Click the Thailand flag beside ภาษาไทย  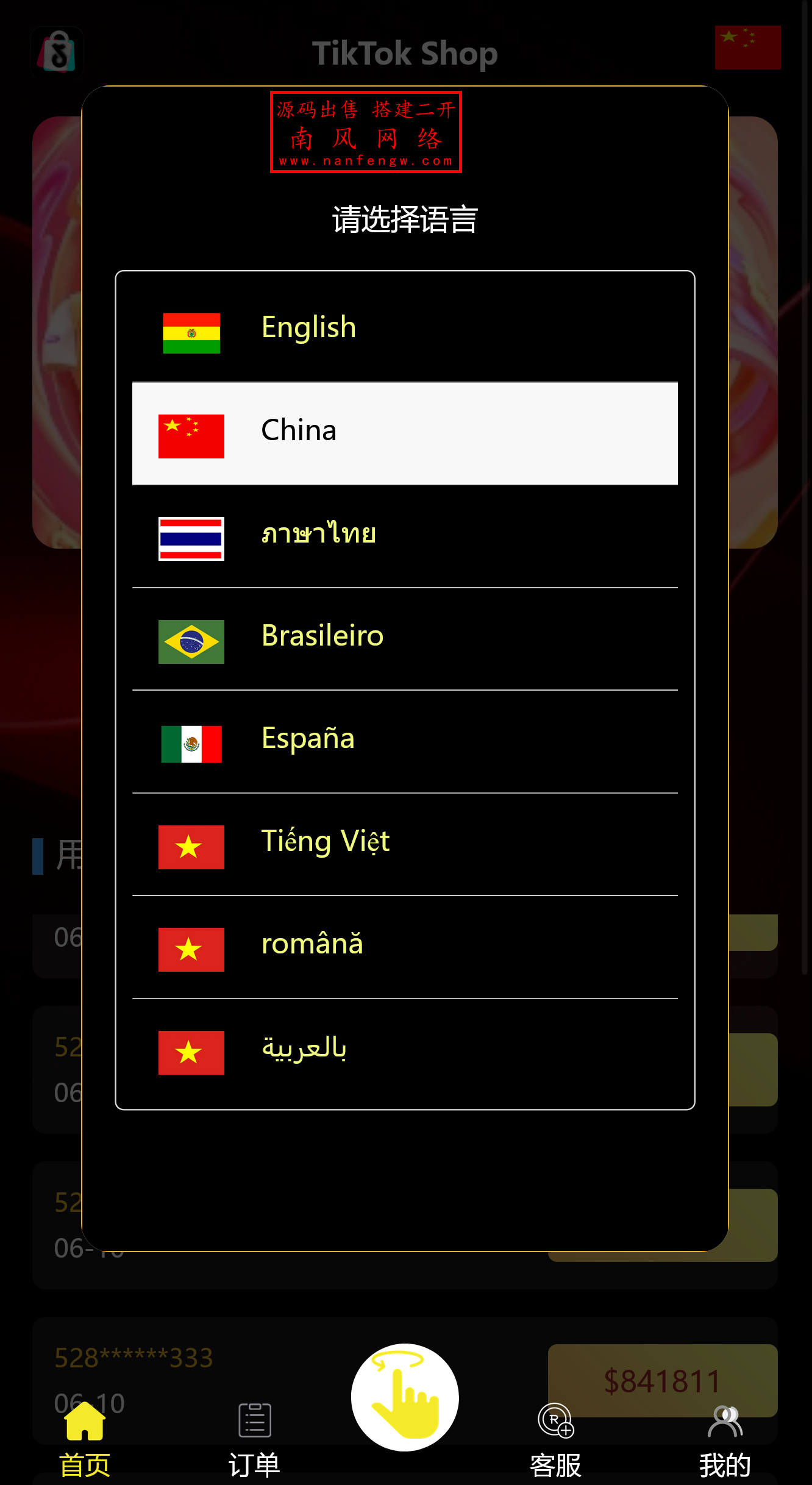point(191,539)
